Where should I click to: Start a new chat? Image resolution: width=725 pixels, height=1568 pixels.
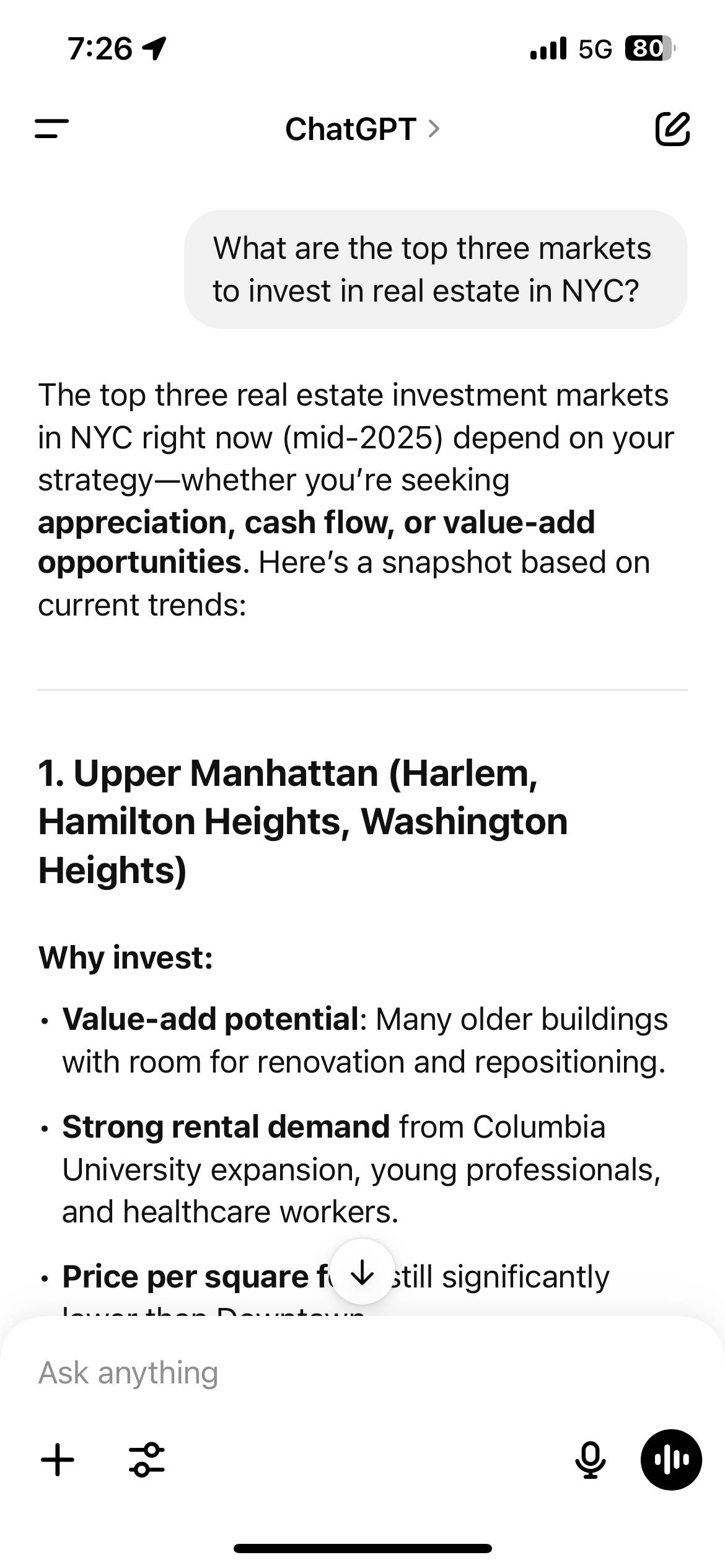pyautogui.click(x=672, y=129)
